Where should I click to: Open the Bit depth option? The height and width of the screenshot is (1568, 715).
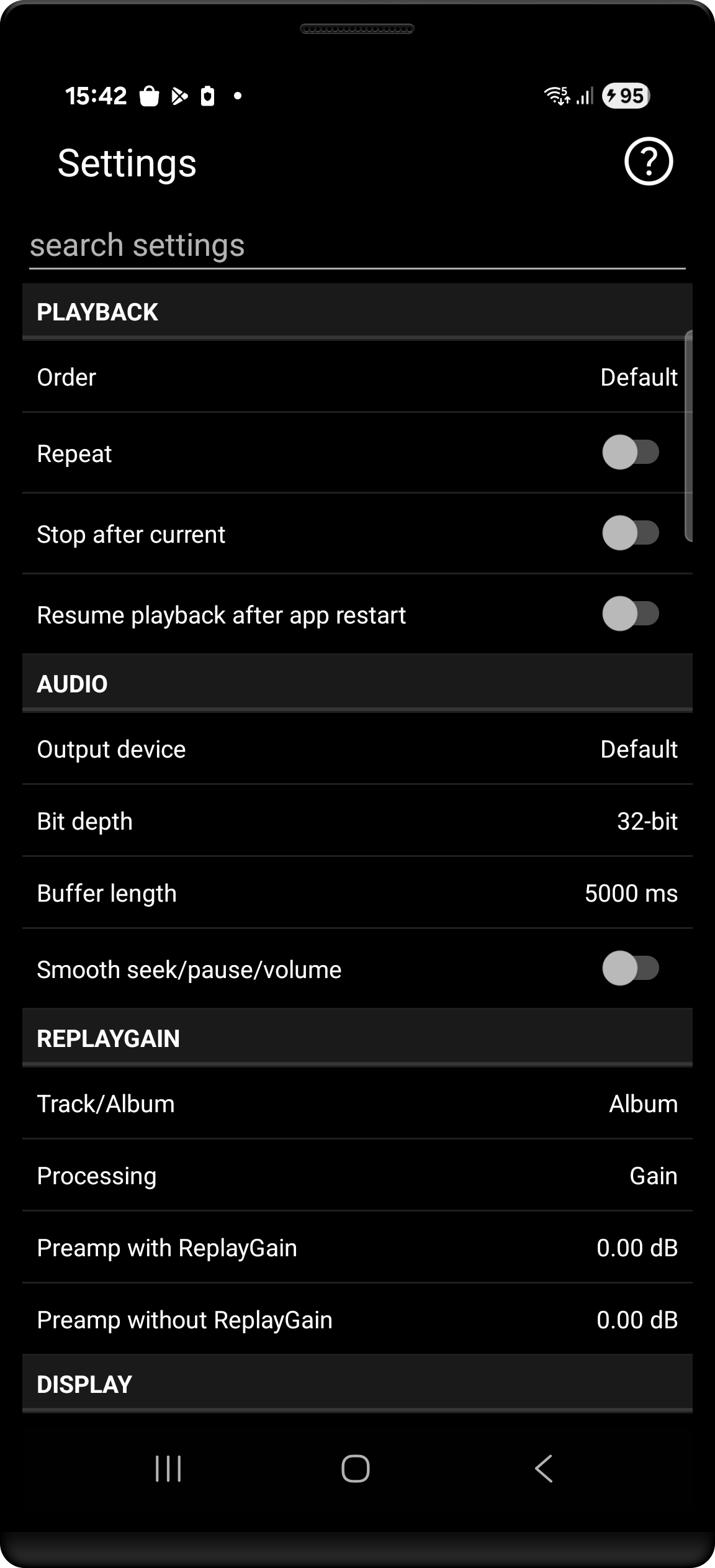(x=357, y=822)
